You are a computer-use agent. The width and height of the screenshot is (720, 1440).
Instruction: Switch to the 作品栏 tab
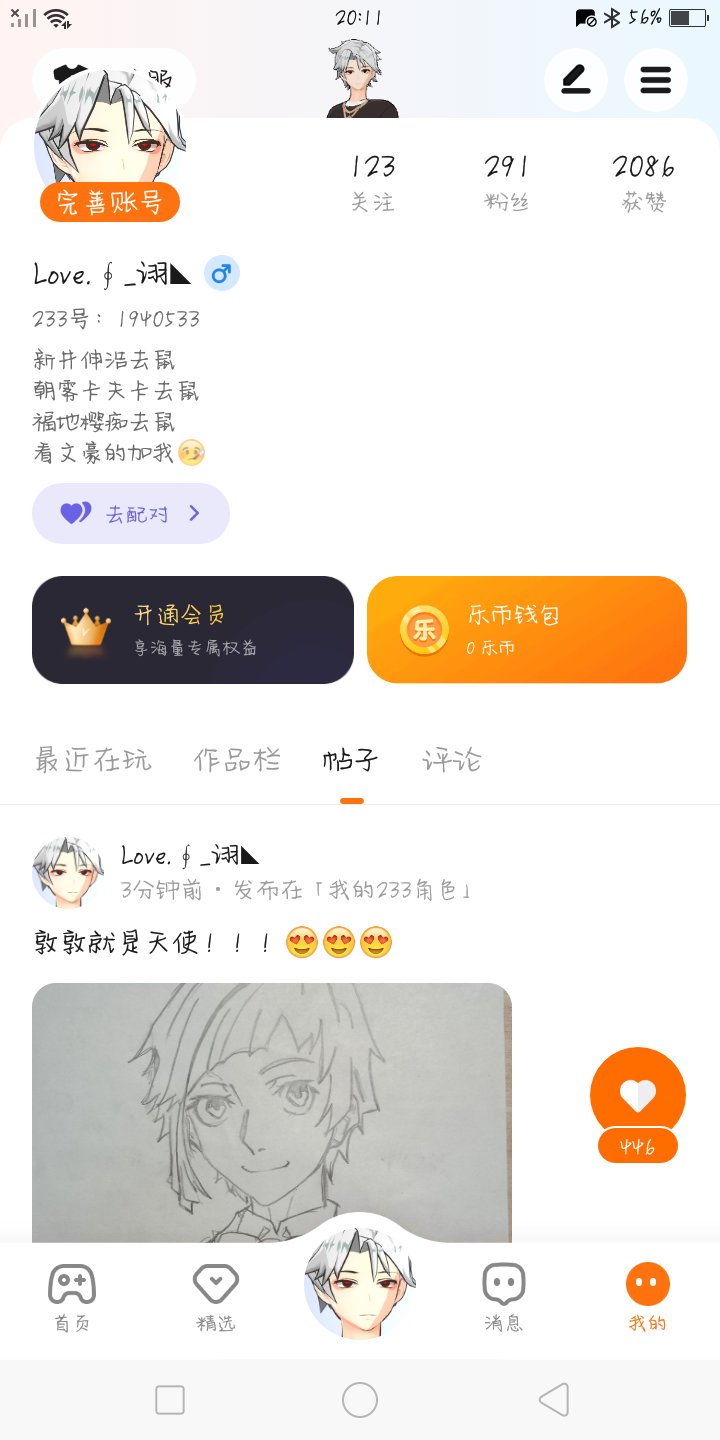(x=237, y=760)
